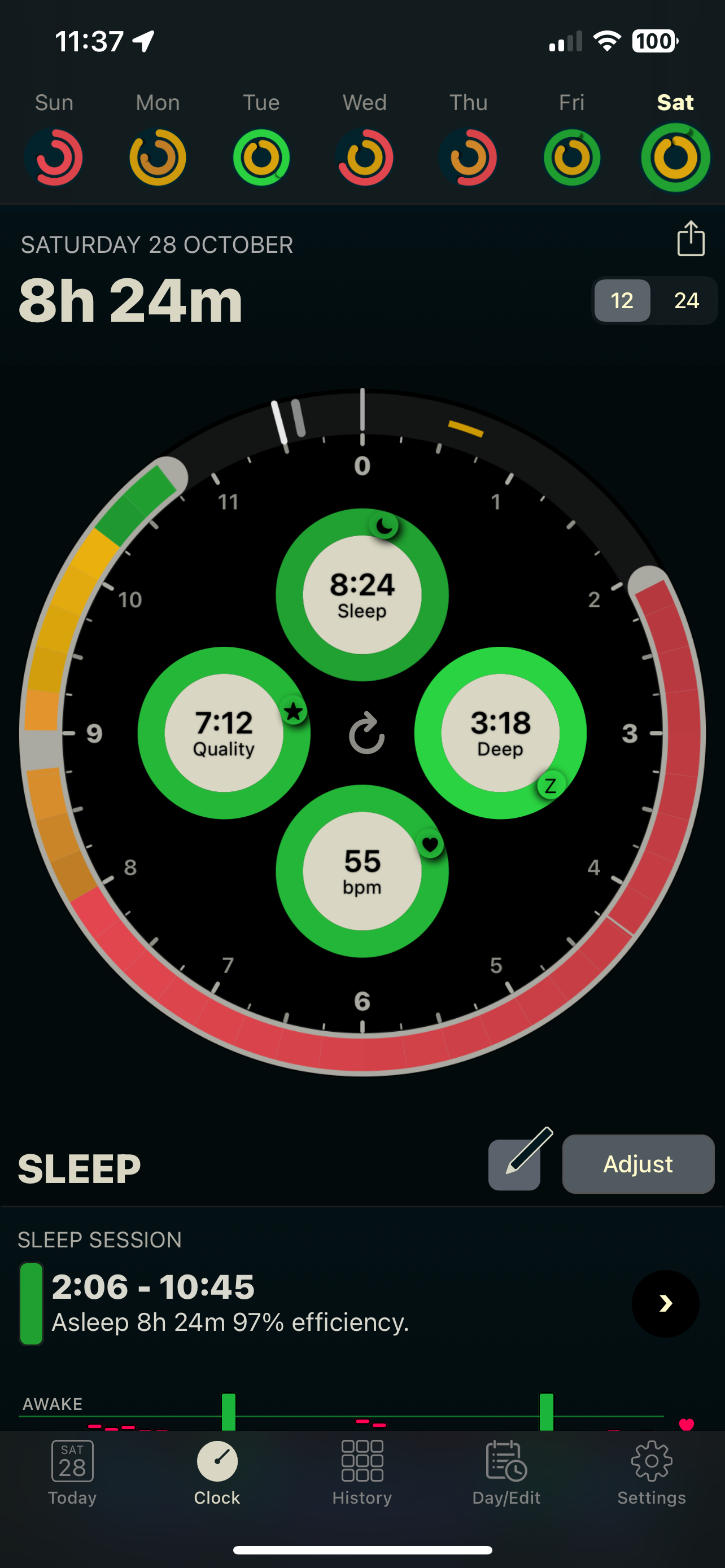Viewport: 725px width, 1568px height.
Task: Select Tuesday's sleep ring
Action: pyautogui.click(x=261, y=157)
